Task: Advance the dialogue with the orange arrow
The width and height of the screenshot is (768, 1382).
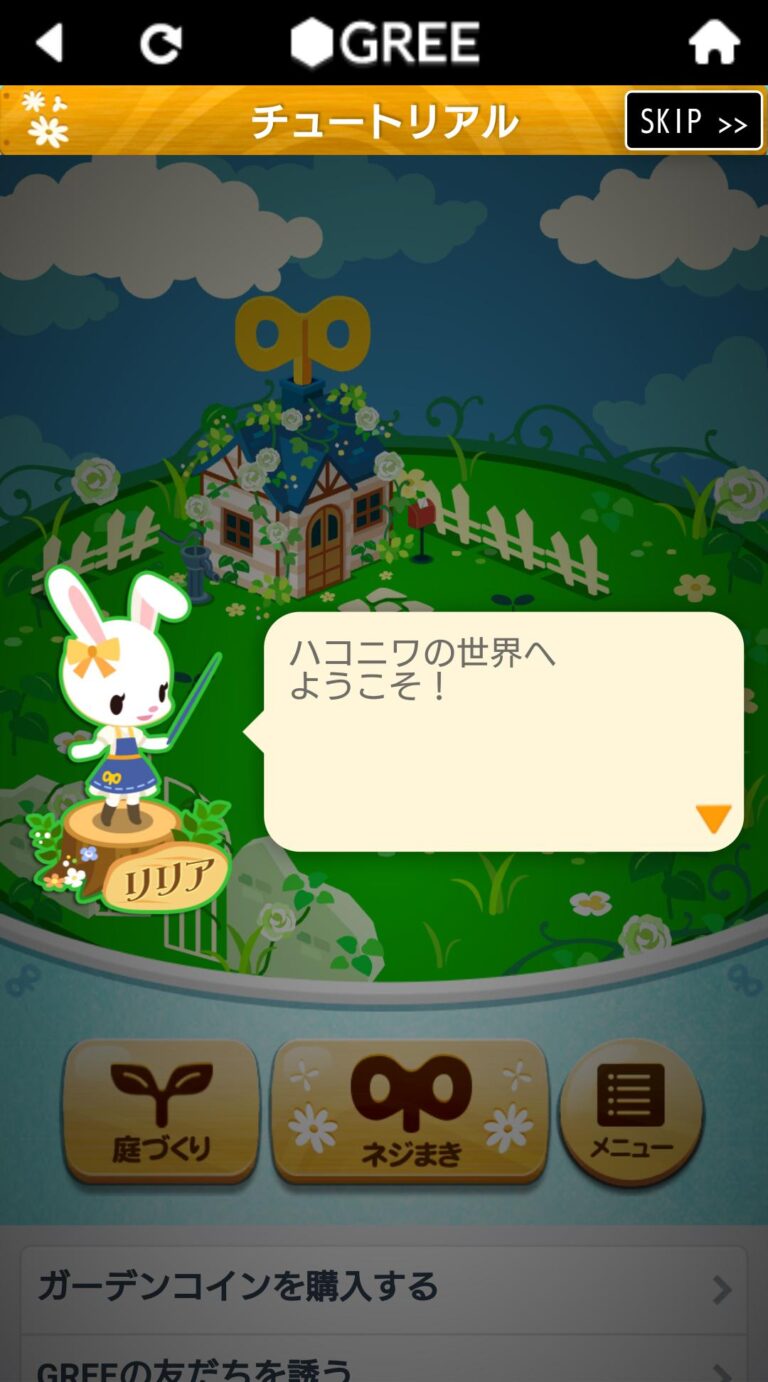Action: click(x=713, y=818)
